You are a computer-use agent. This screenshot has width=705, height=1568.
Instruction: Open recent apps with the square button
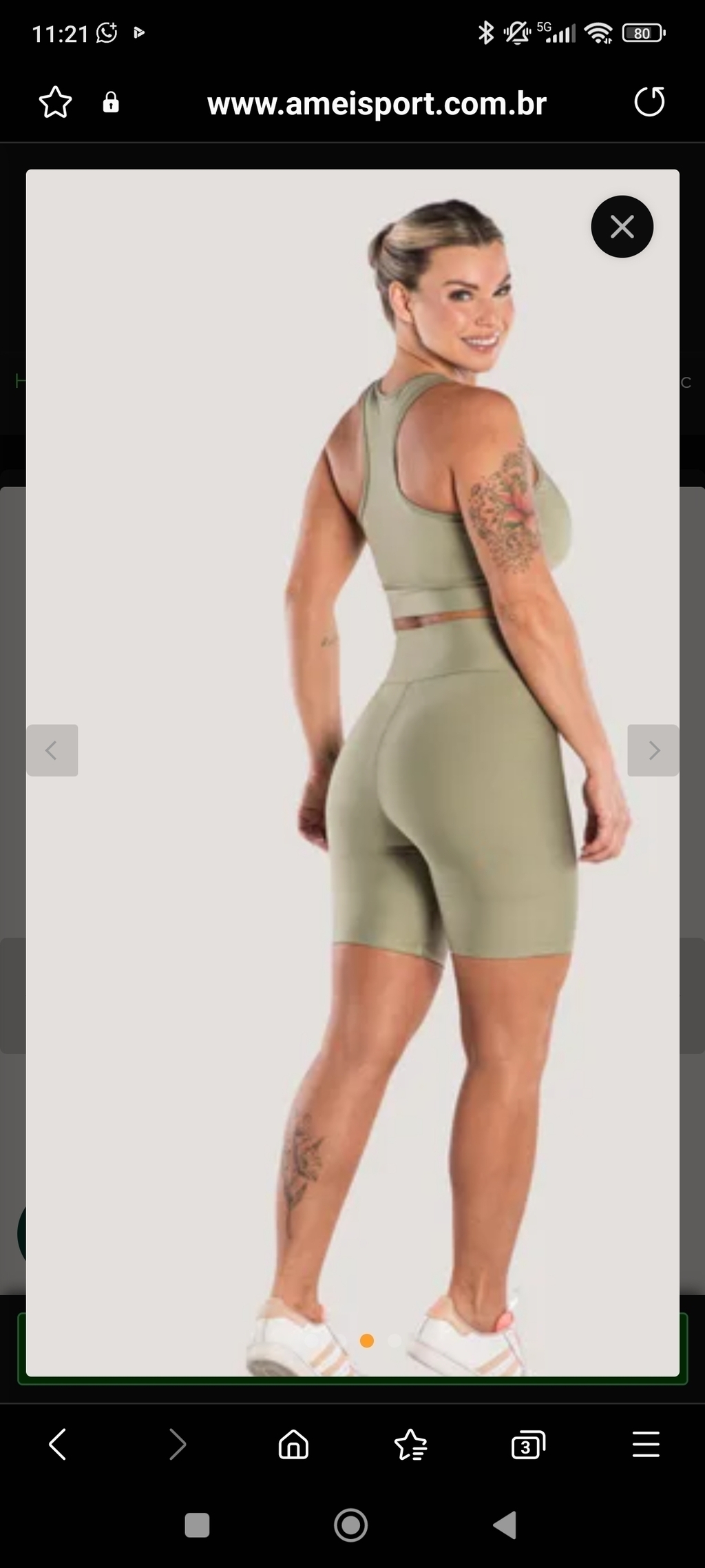pos(197,1525)
